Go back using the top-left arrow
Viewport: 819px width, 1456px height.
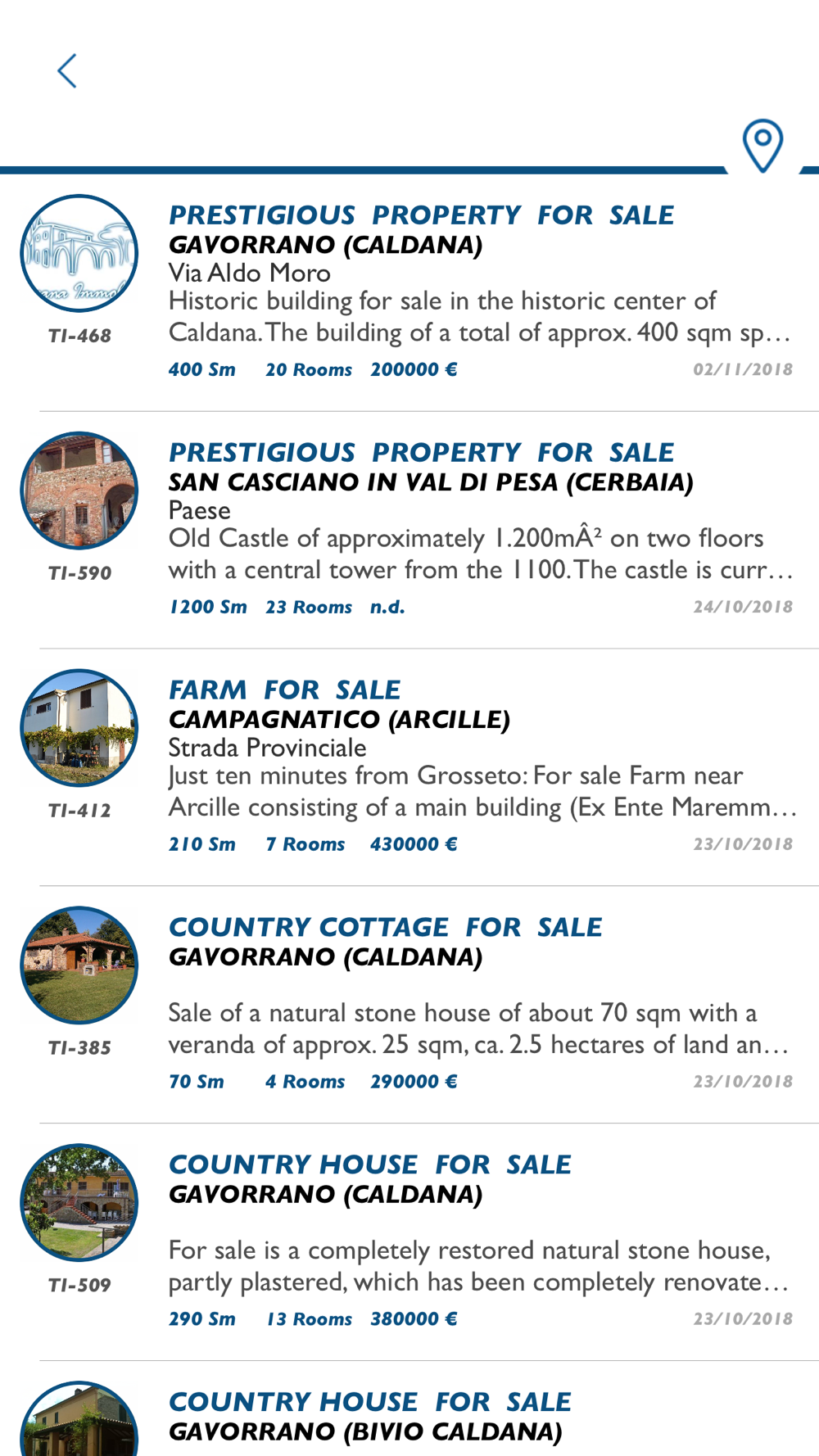tap(67, 71)
